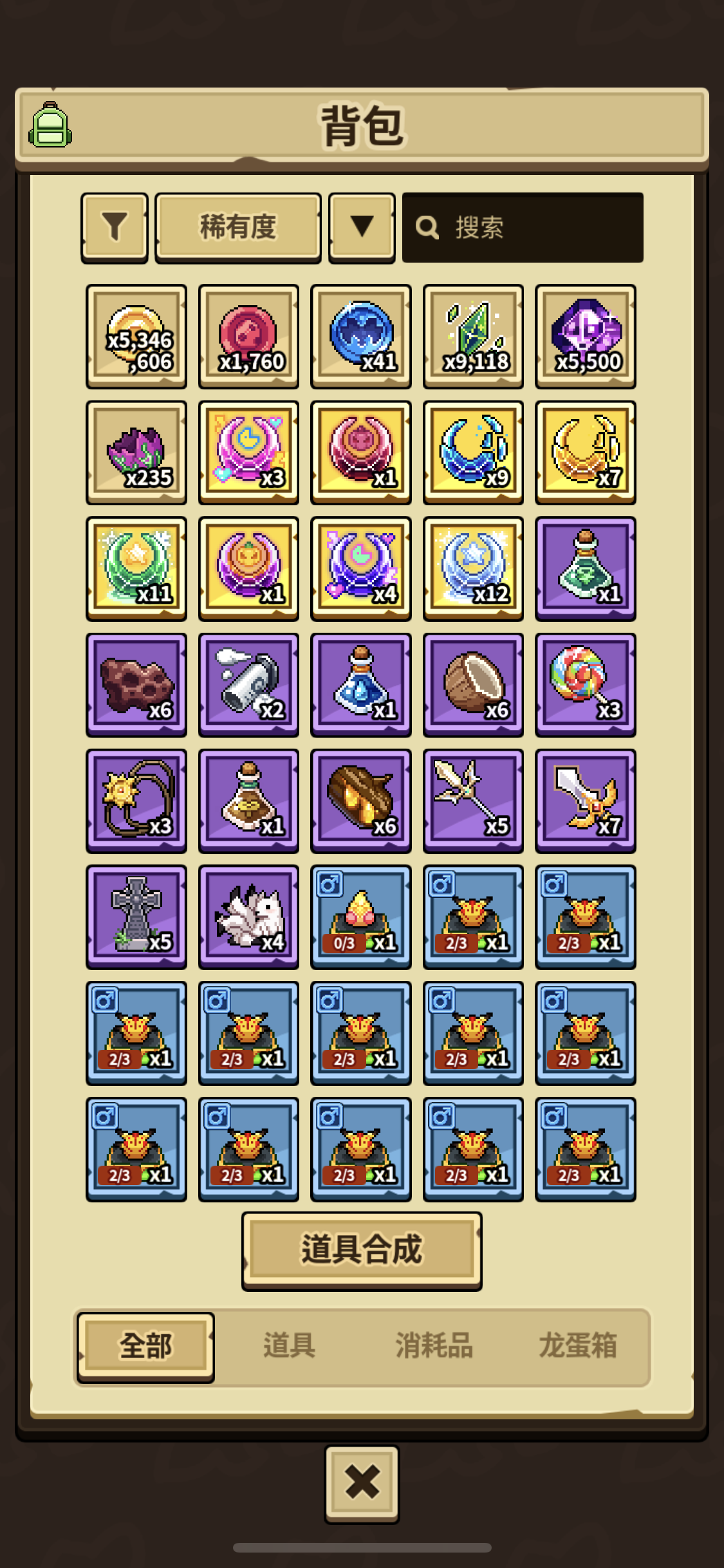This screenshot has width=724, height=1568.
Task: Select the red button item x1,760
Action: [248, 337]
